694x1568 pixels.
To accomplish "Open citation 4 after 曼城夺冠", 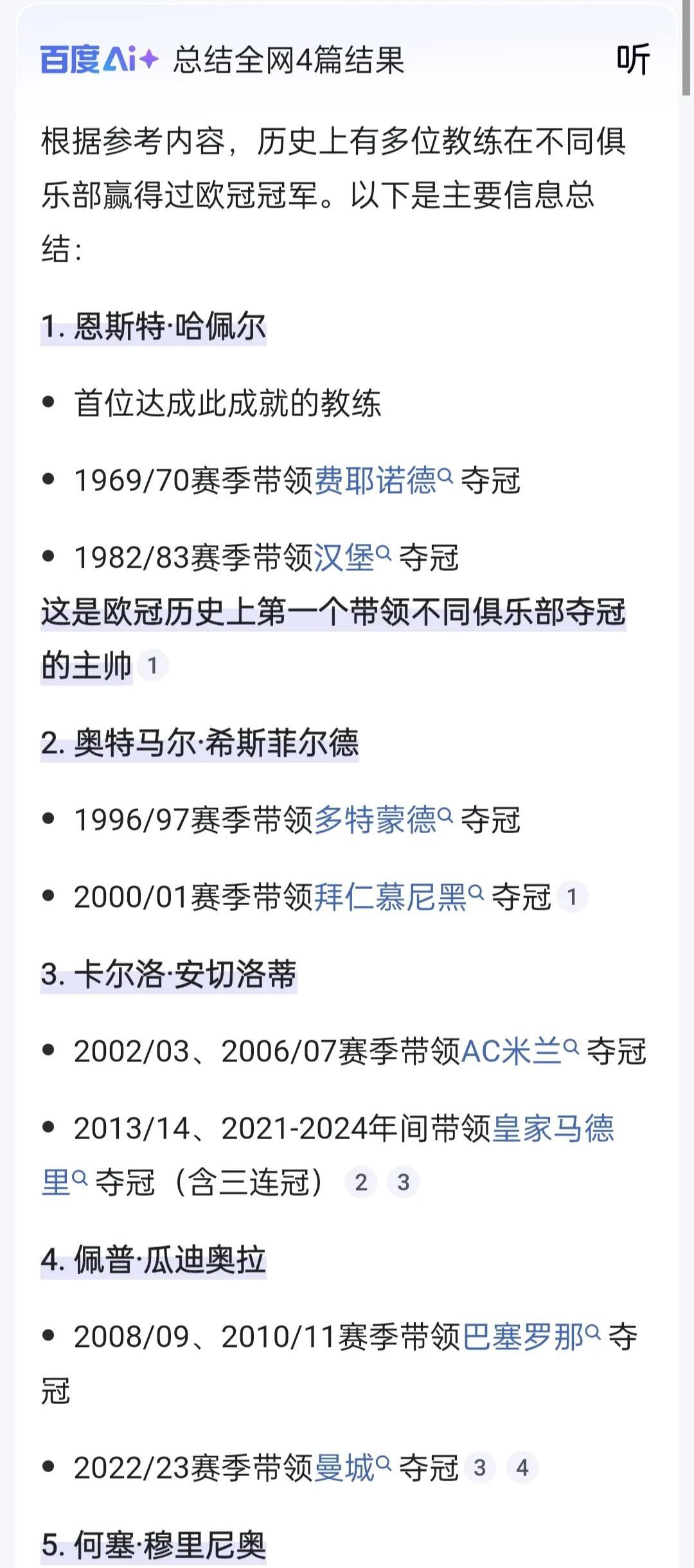I will pyautogui.click(x=522, y=1468).
